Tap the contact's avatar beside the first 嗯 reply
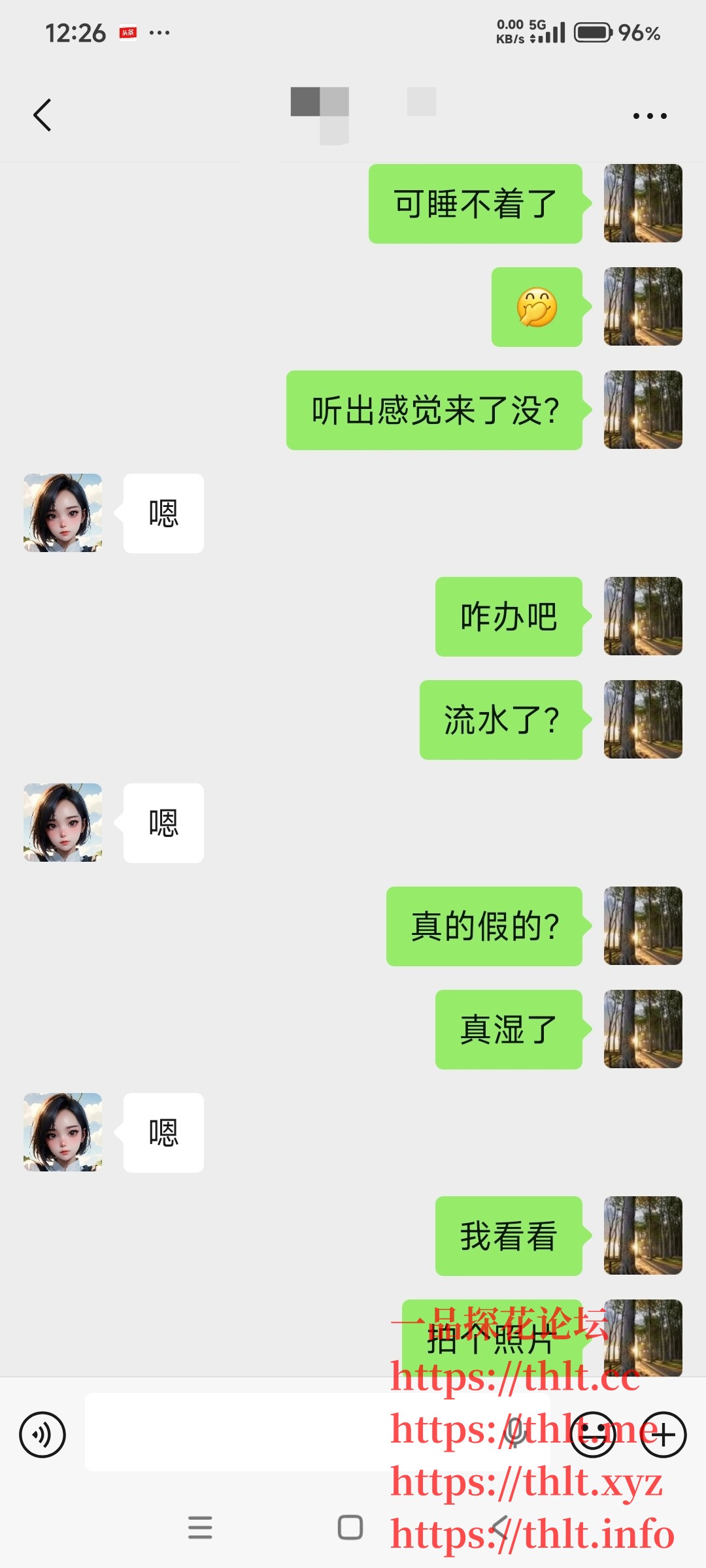 (62, 514)
